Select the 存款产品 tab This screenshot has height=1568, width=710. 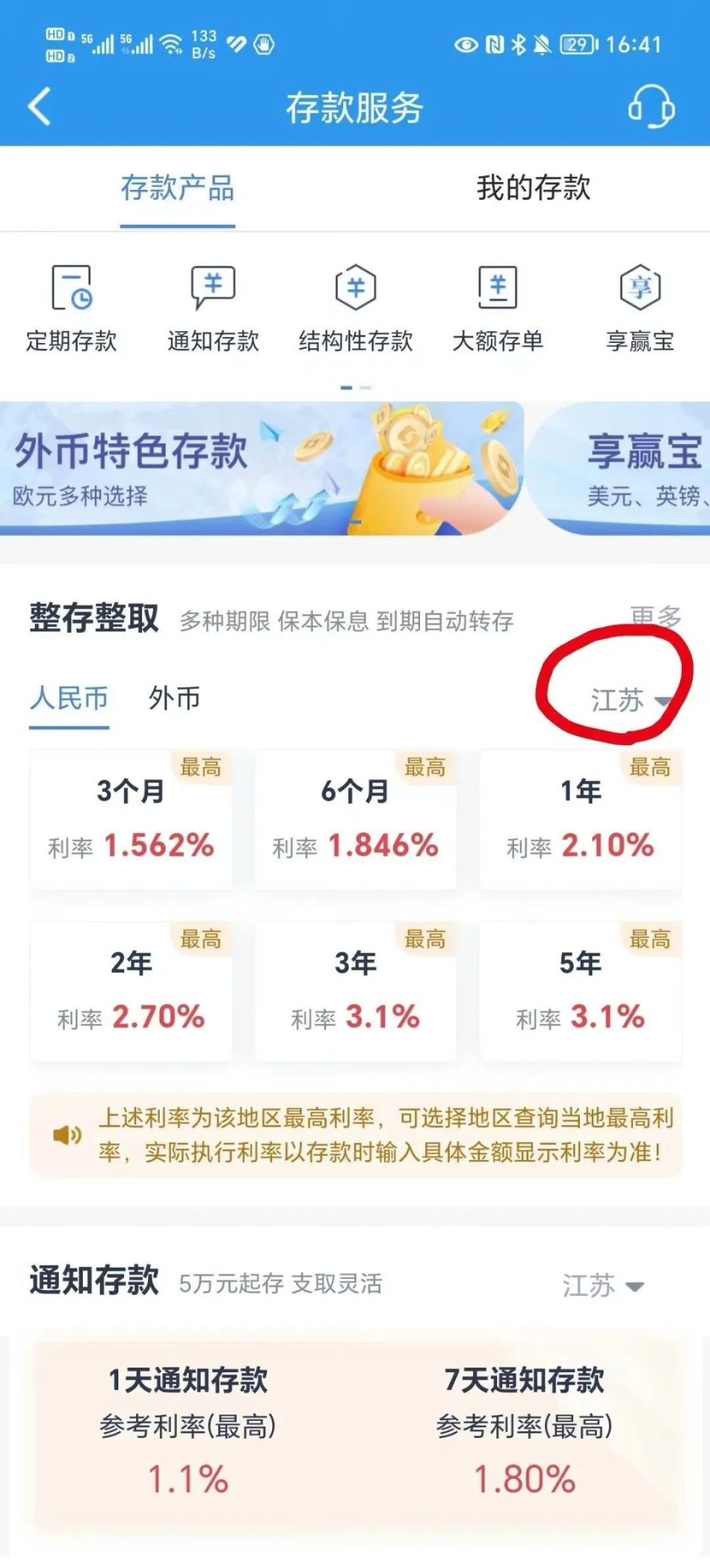coord(177,188)
